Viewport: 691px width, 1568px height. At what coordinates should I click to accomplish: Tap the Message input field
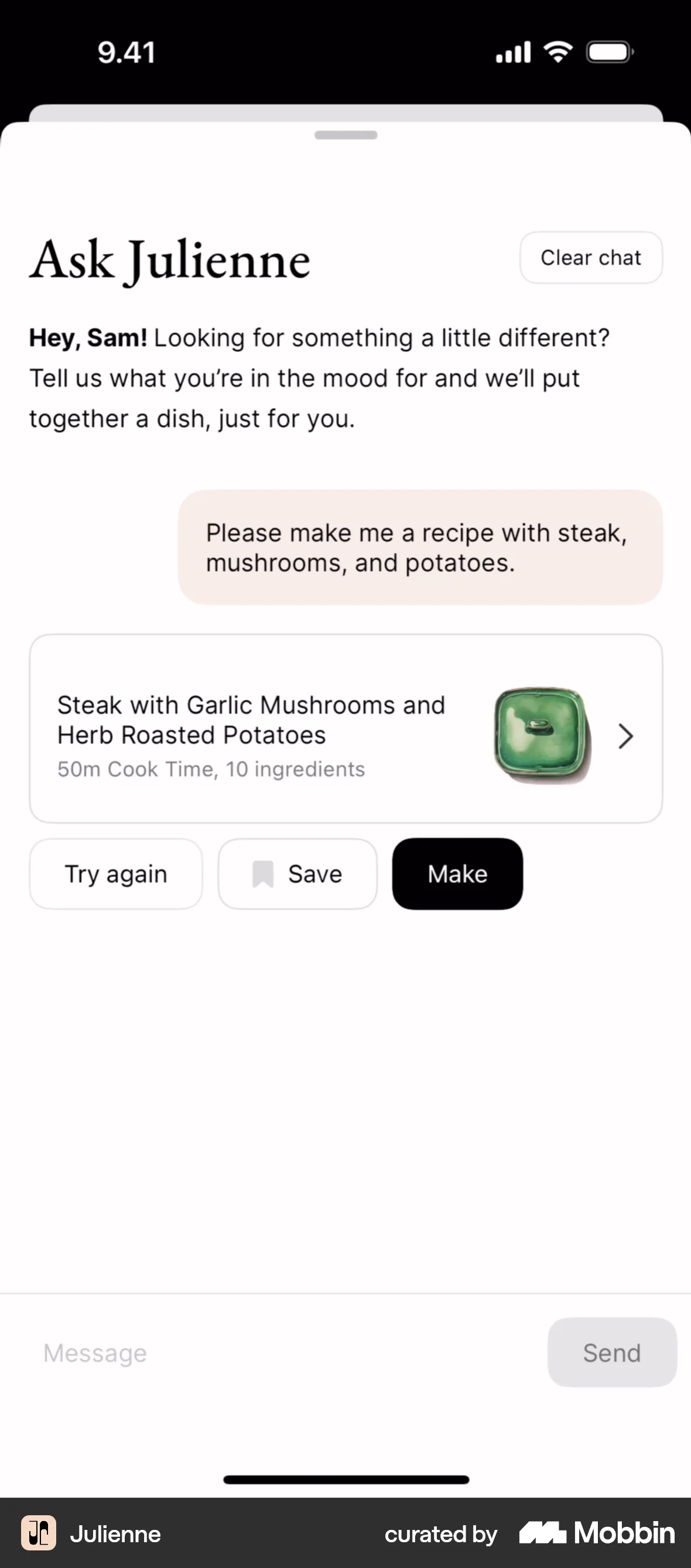[x=243, y=1352]
